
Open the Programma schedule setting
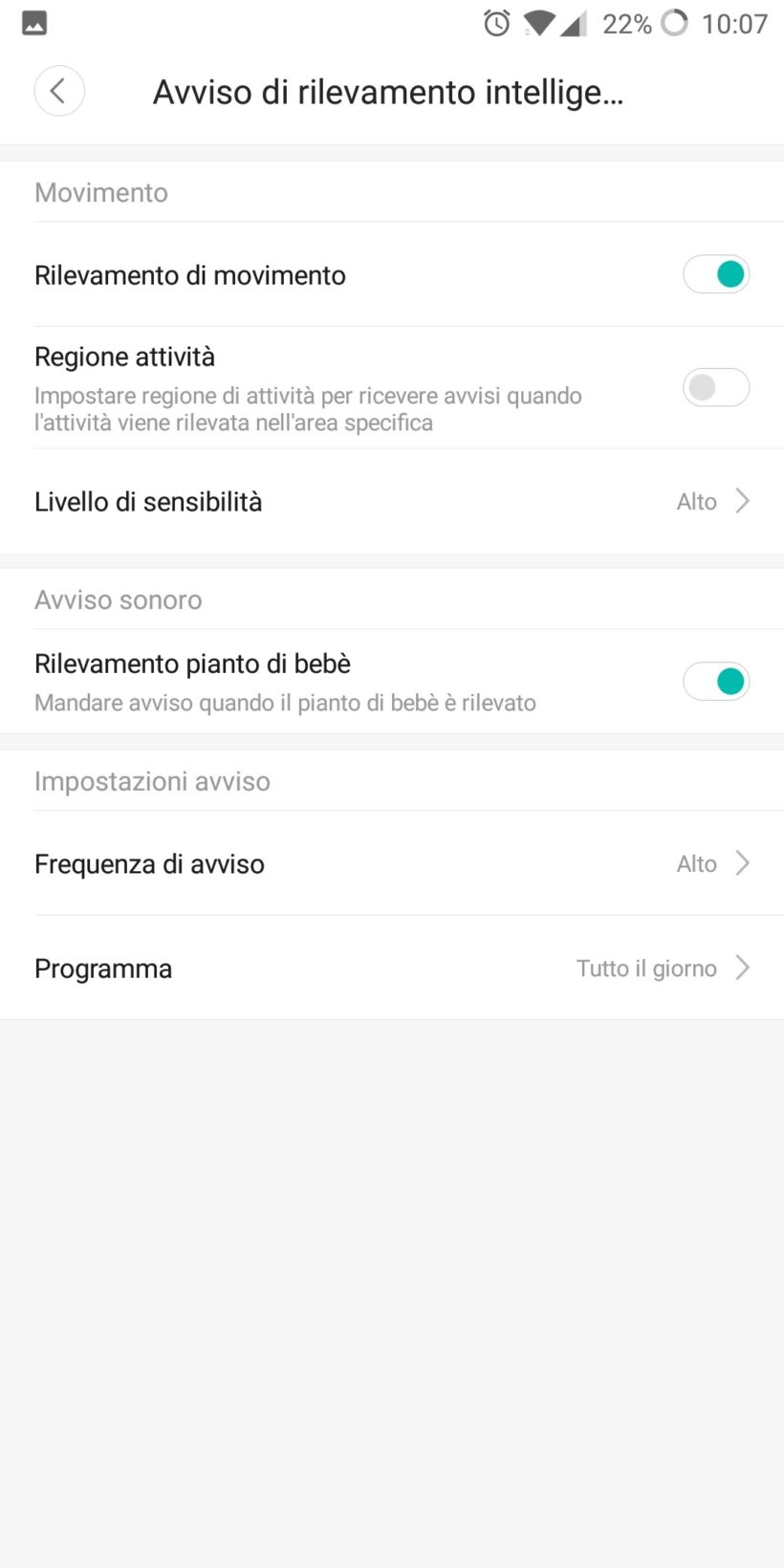(x=392, y=968)
